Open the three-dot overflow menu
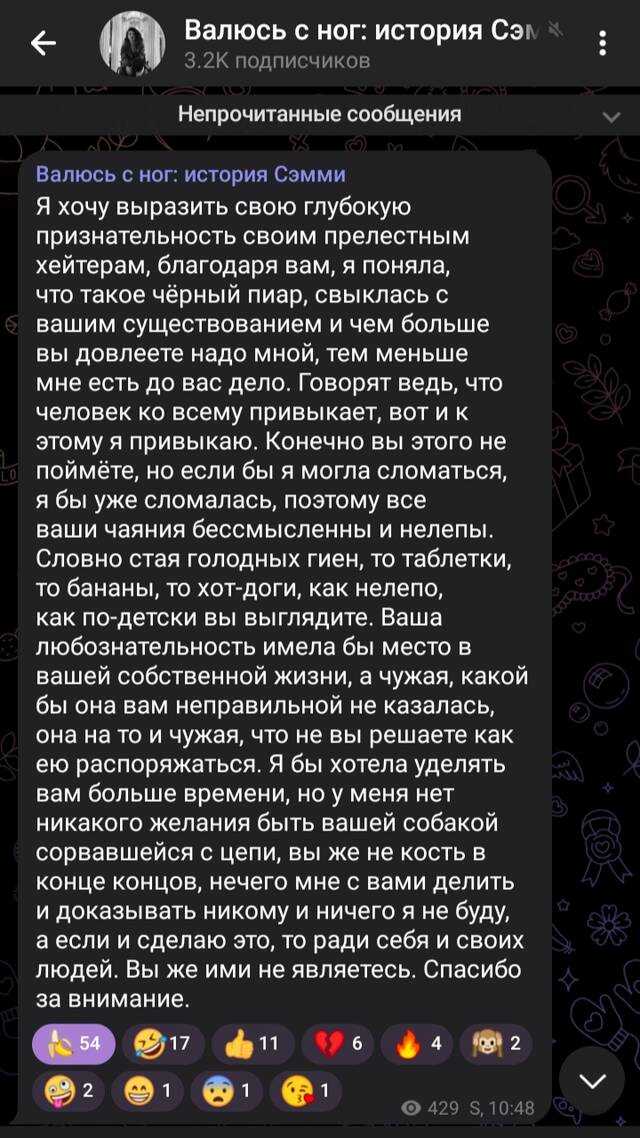Image resolution: width=640 pixels, height=1138 pixels. [x=602, y=44]
